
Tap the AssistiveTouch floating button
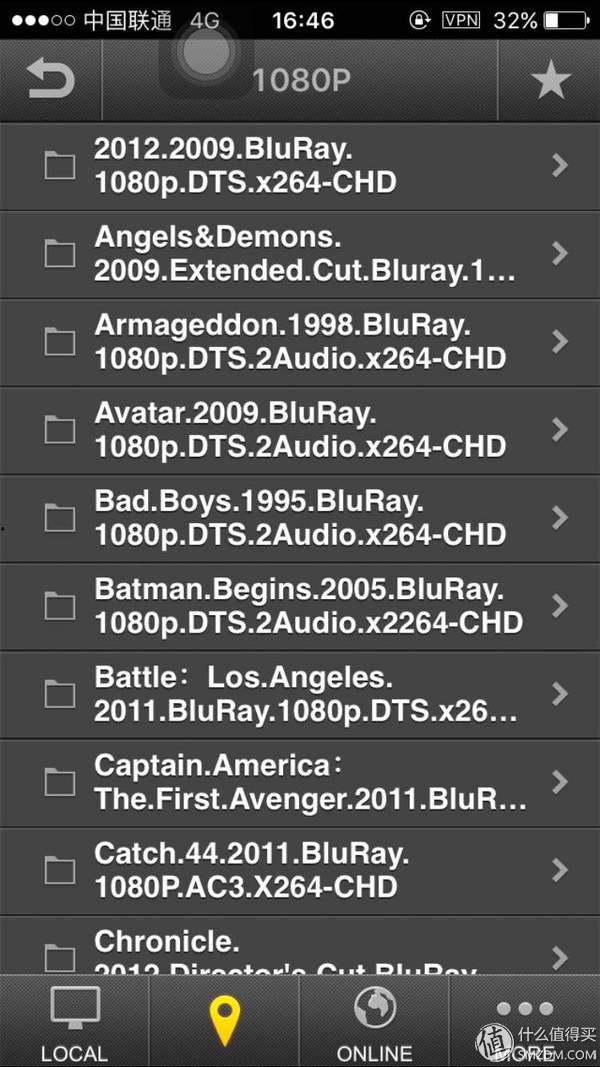click(206, 50)
